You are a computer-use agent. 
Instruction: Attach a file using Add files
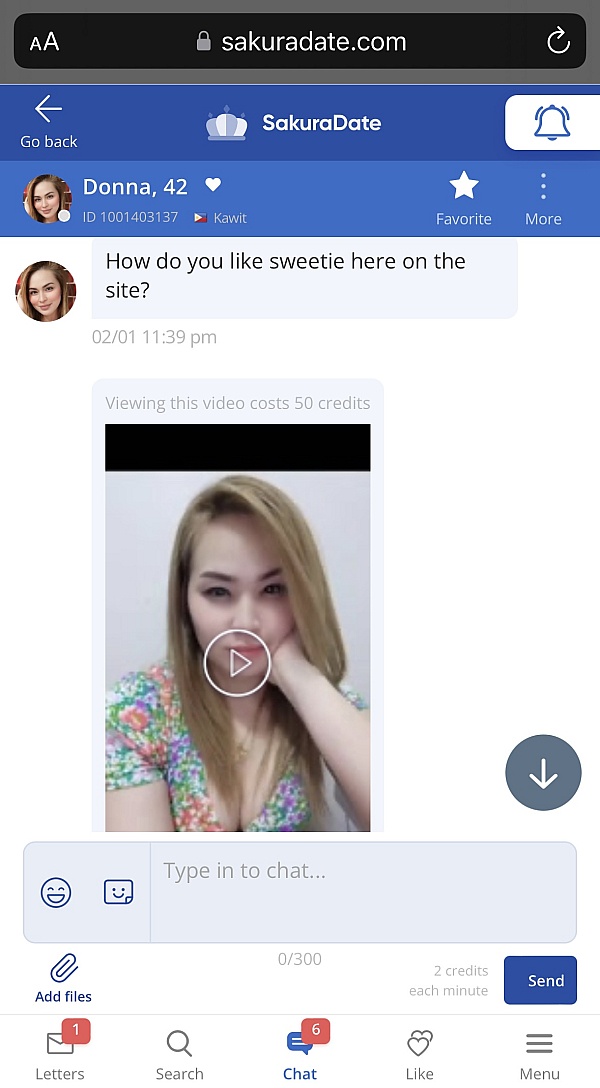(x=63, y=978)
